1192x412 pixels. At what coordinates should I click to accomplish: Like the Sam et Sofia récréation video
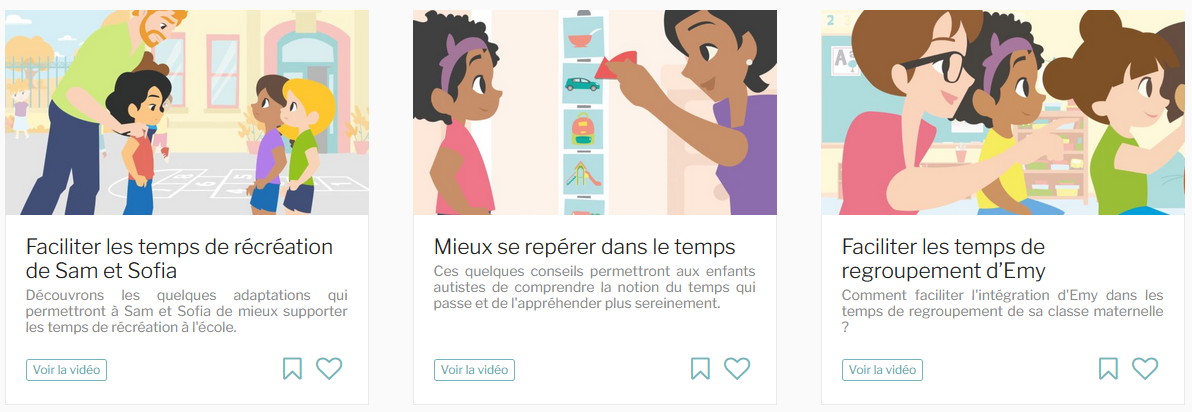(329, 369)
